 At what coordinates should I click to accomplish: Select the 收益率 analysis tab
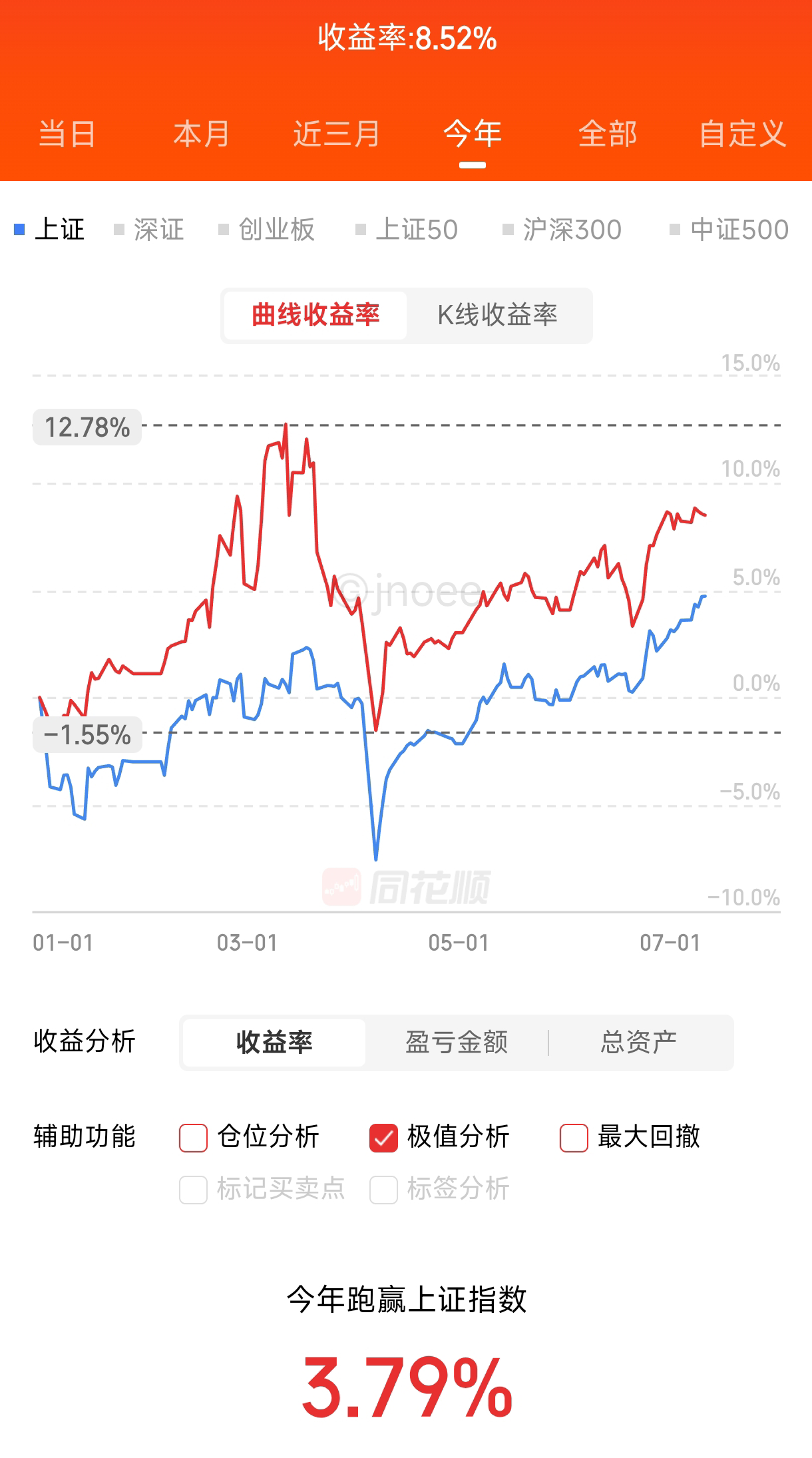pos(274,1043)
